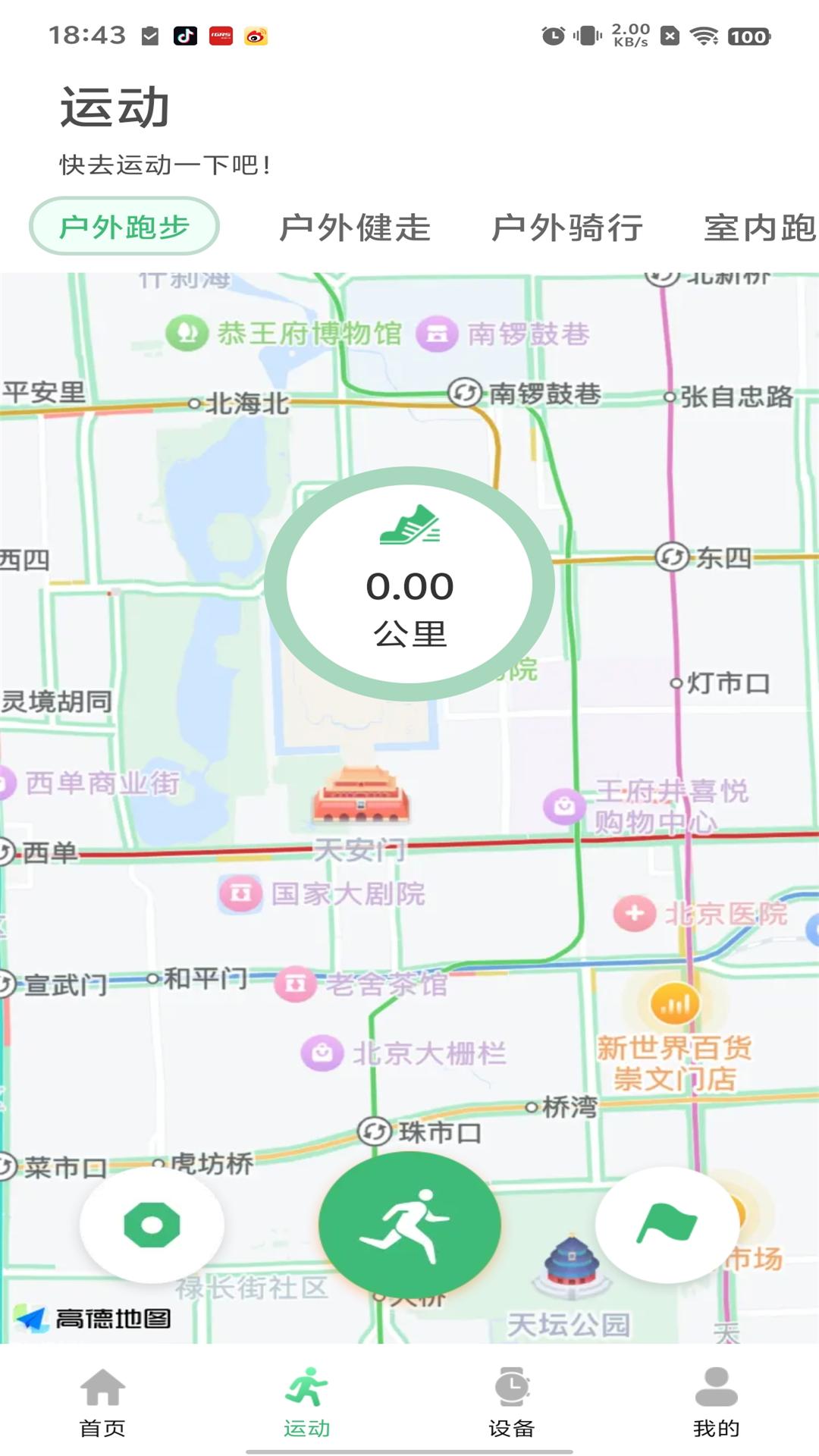819x1456 pixels.
Task: Open sport settings via hexagon icon
Action: point(152,1223)
